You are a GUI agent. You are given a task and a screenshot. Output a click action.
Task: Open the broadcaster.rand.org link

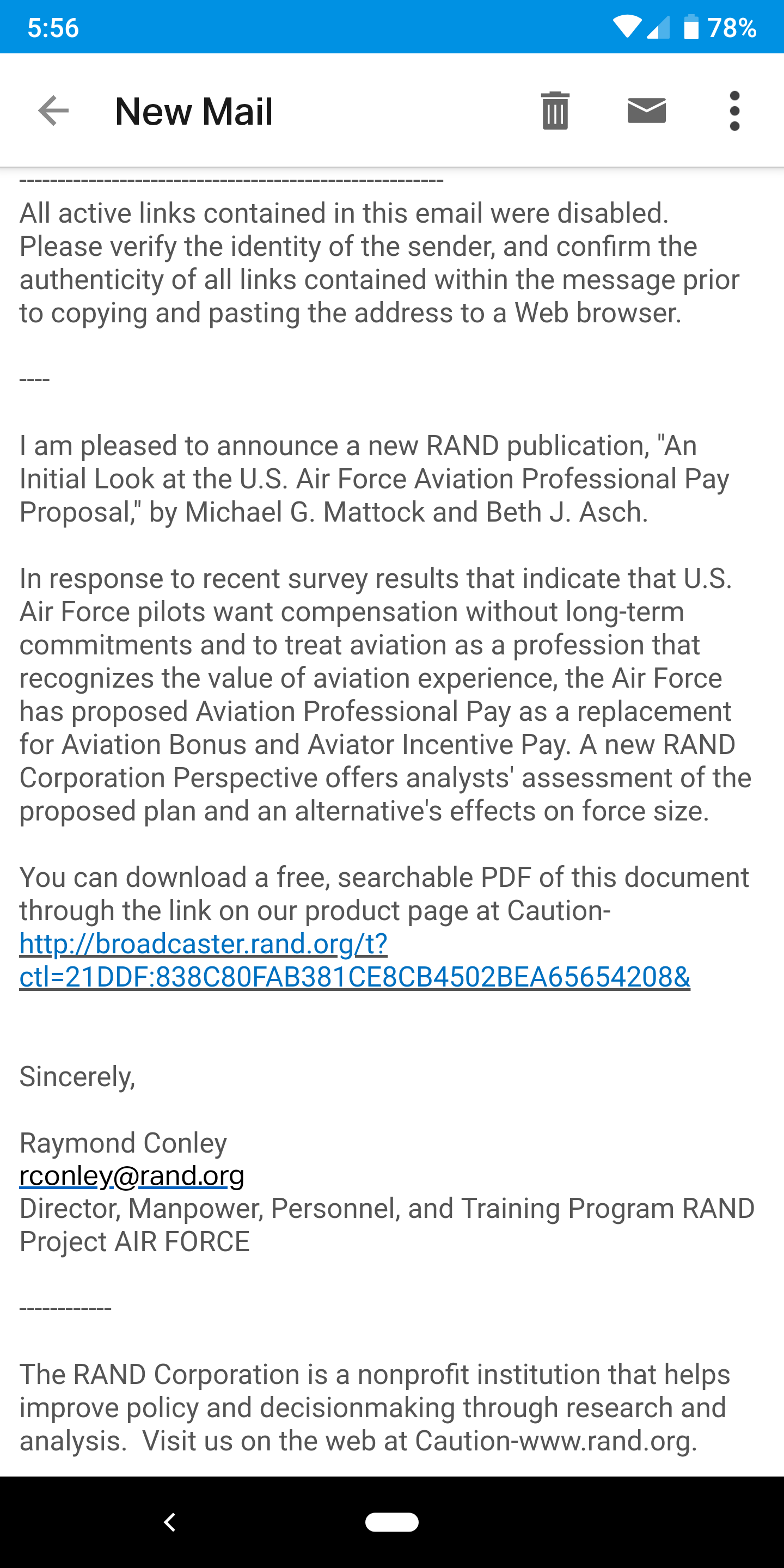(354, 961)
